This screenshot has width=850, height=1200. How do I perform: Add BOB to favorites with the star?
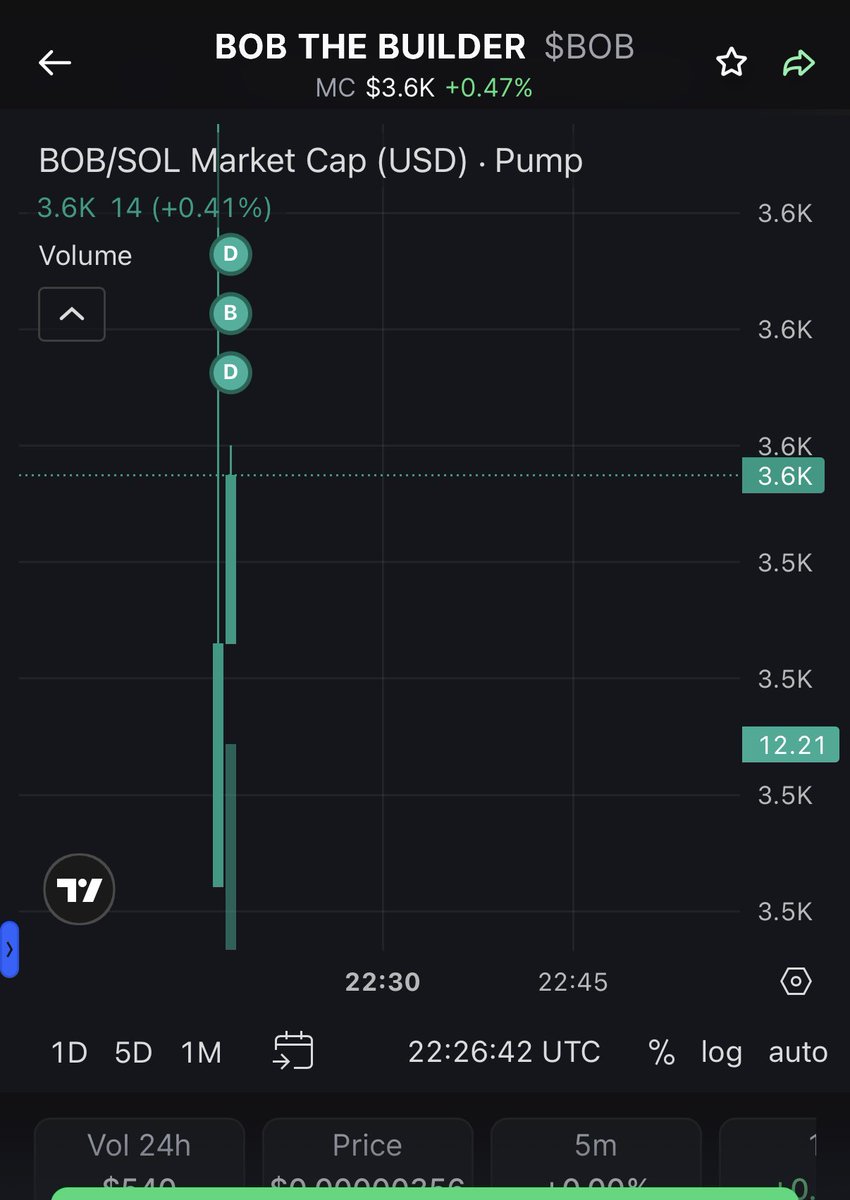[x=732, y=63]
